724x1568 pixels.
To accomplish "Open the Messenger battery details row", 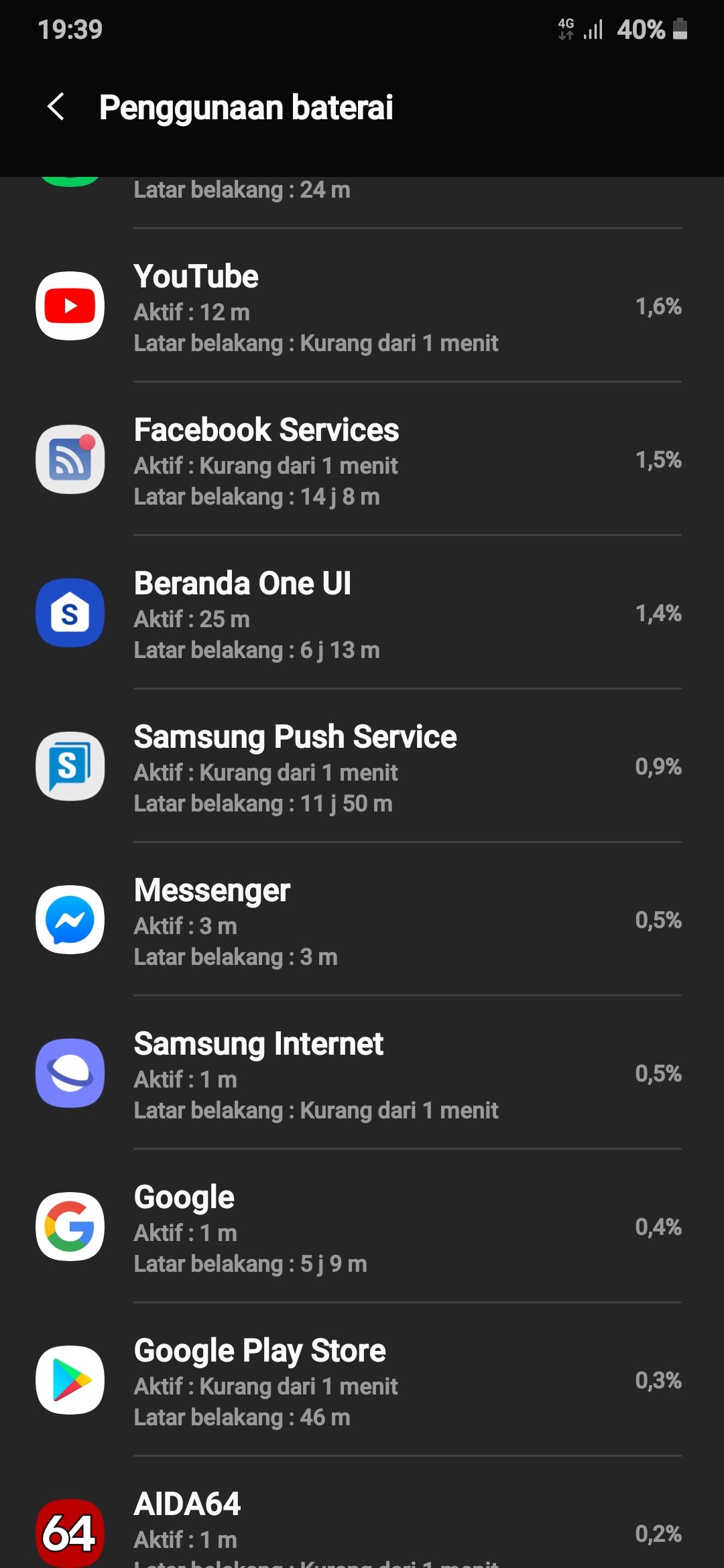I will click(x=362, y=919).
